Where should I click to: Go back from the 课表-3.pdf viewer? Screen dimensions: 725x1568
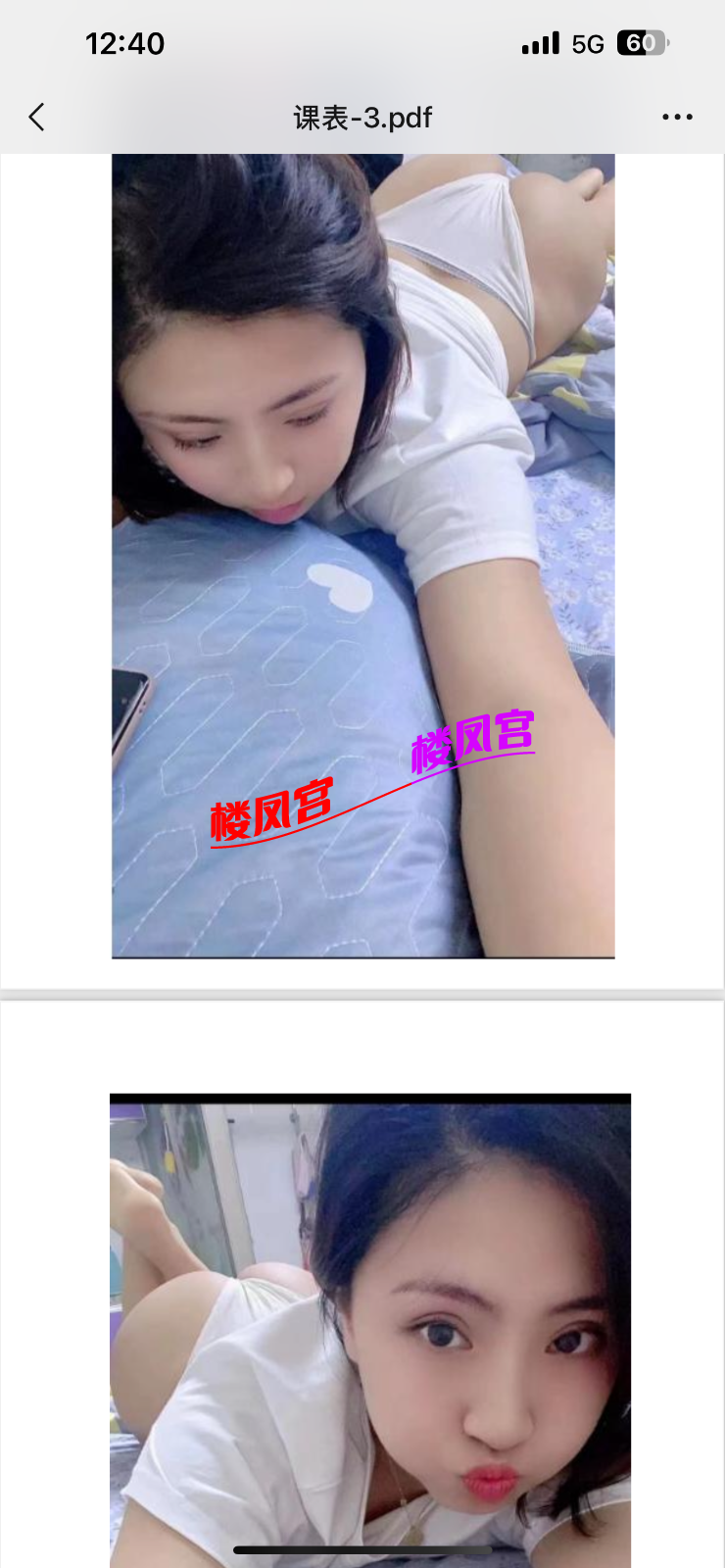click(37, 118)
